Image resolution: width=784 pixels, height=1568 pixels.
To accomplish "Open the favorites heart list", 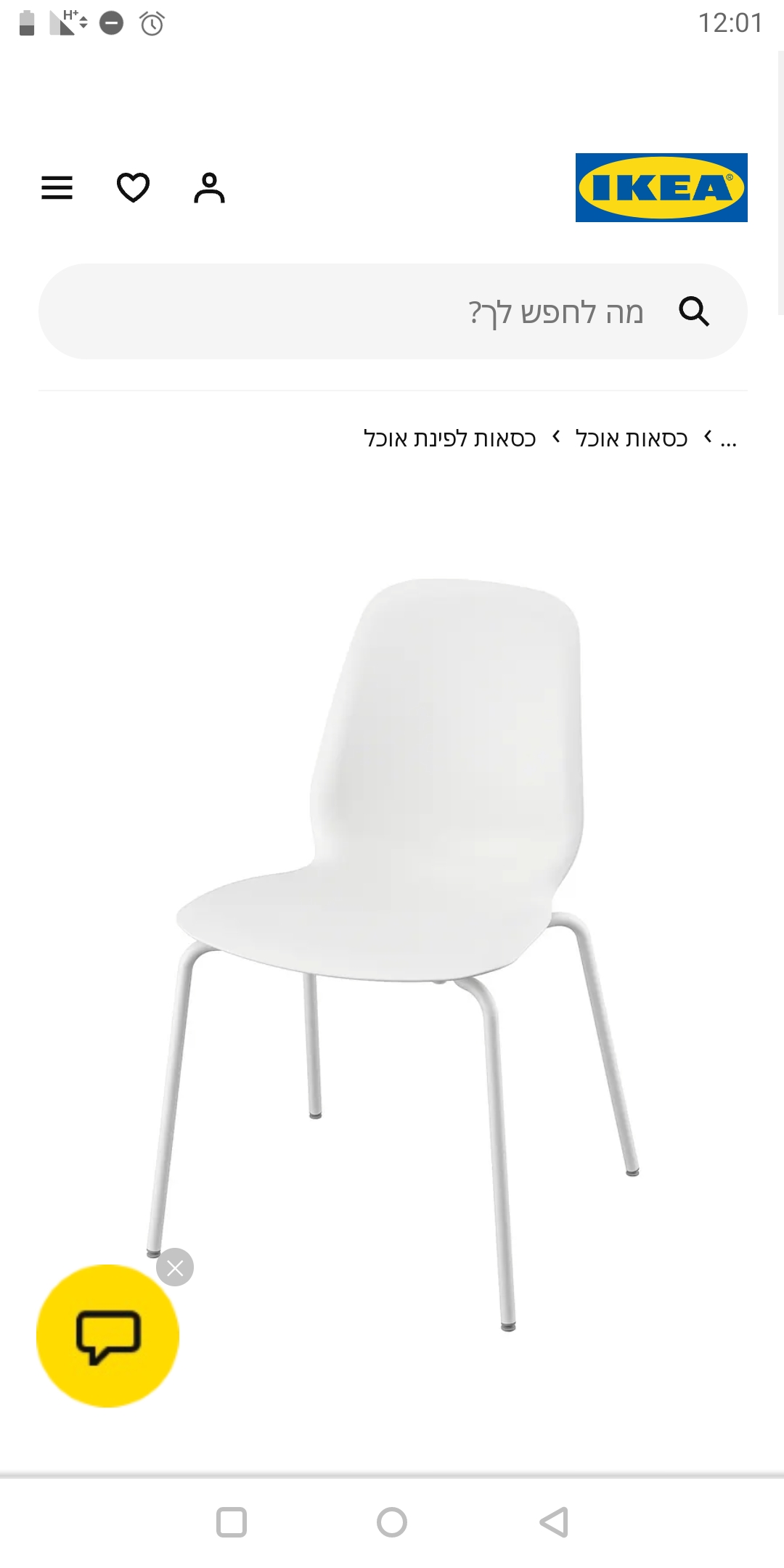I will (133, 188).
